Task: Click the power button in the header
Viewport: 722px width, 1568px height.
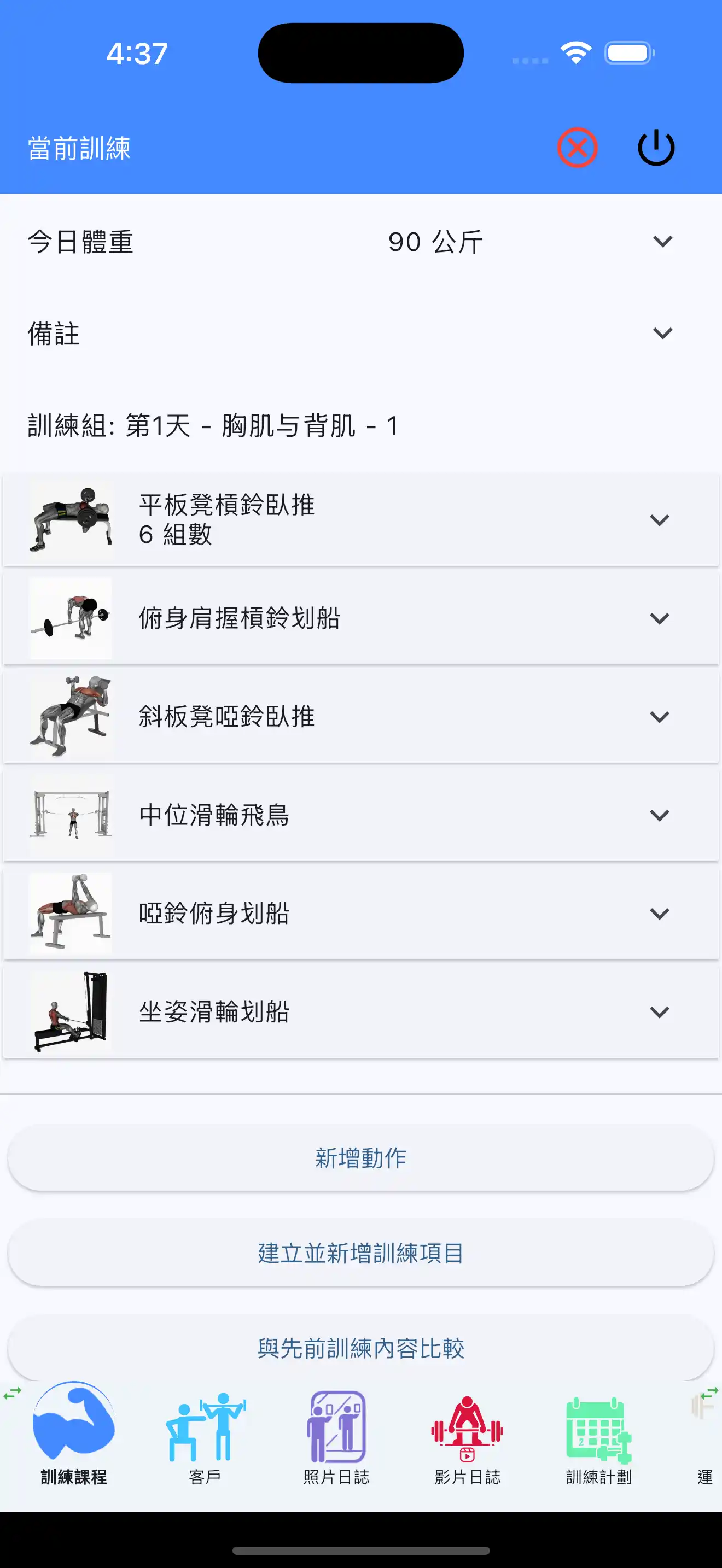Action: tap(656, 146)
